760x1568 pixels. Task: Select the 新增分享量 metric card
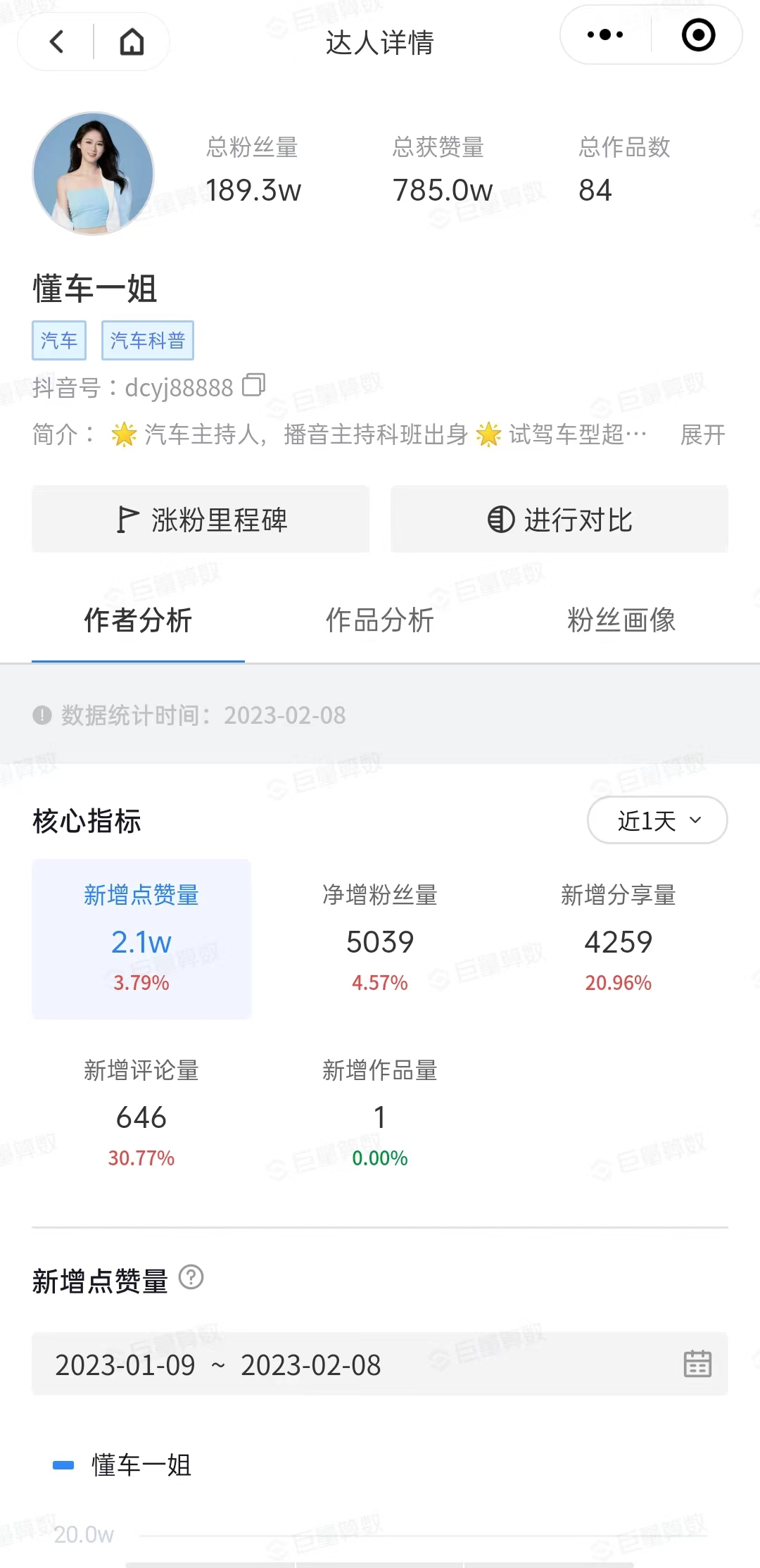click(619, 939)
